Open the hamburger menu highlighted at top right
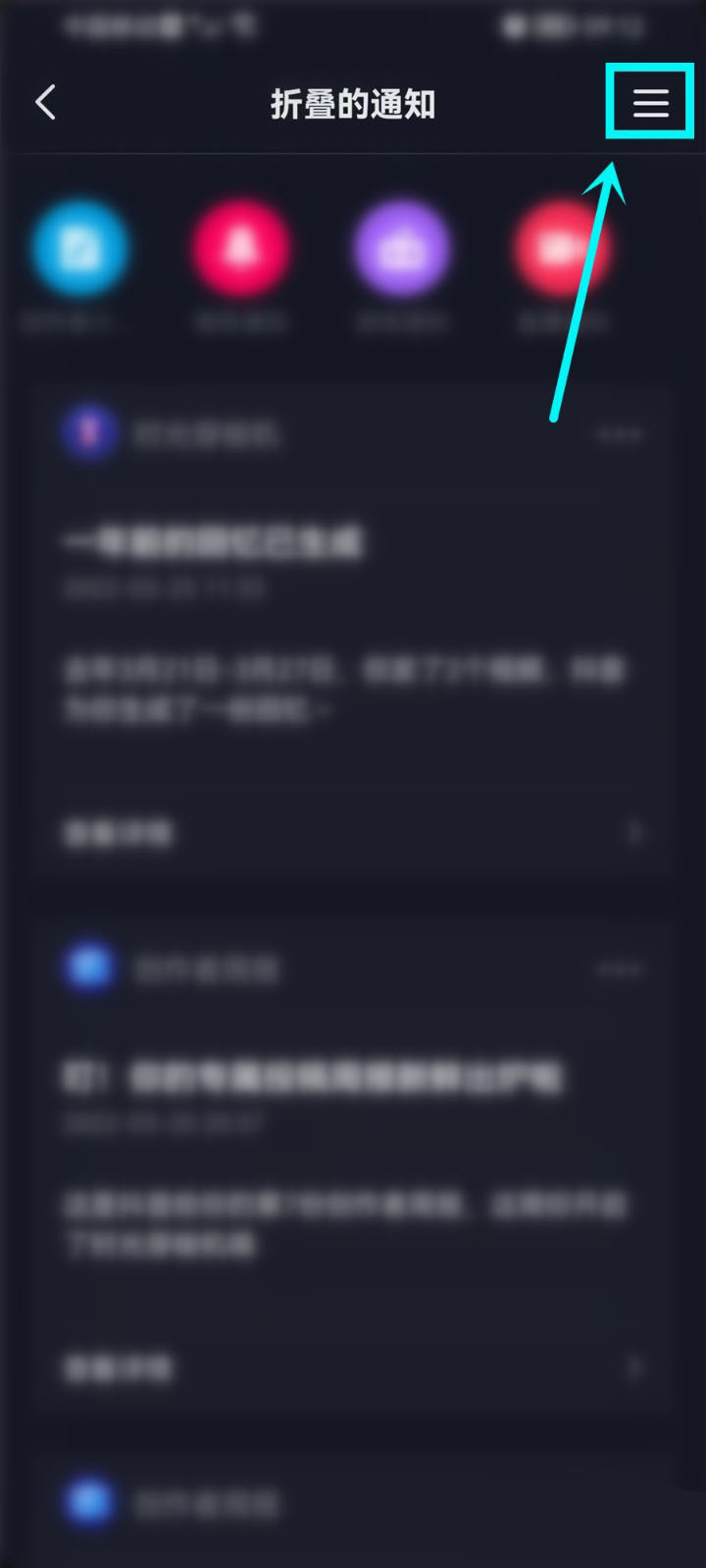The height and width of the screenshot is (1568, 706). click(649, 103)
